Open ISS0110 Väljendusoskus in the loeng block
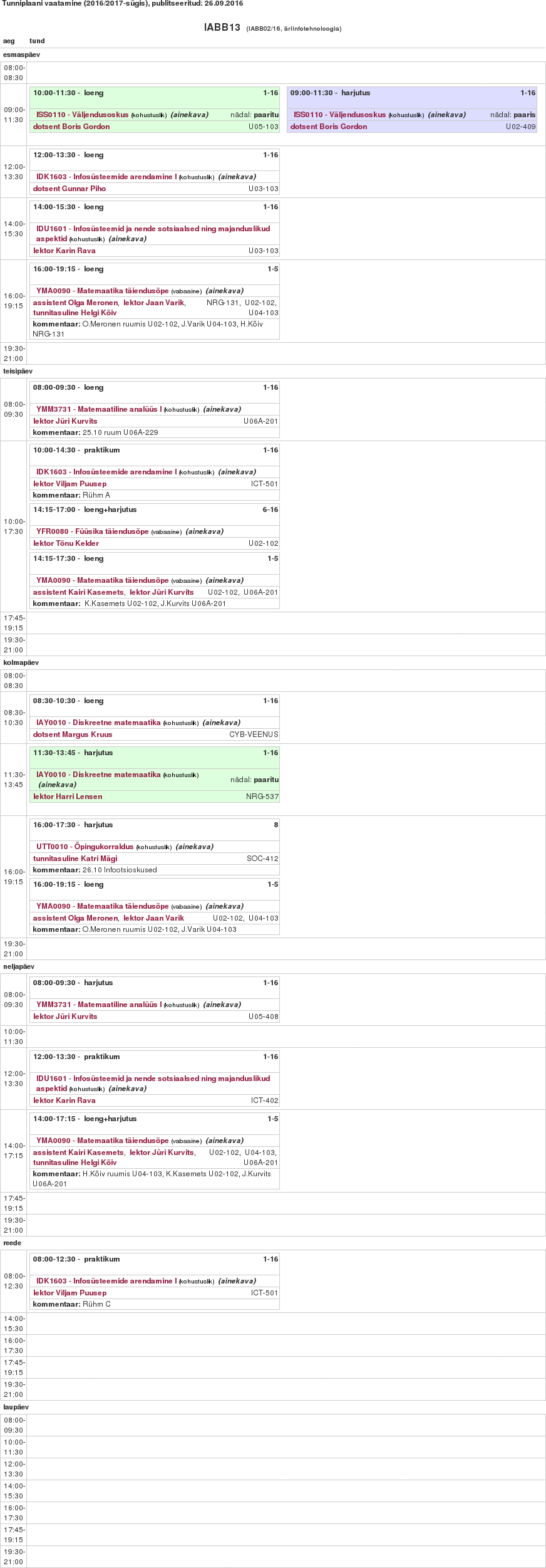Image resolution: width=546 pixels, height=1568 pixels. [82, 115]
